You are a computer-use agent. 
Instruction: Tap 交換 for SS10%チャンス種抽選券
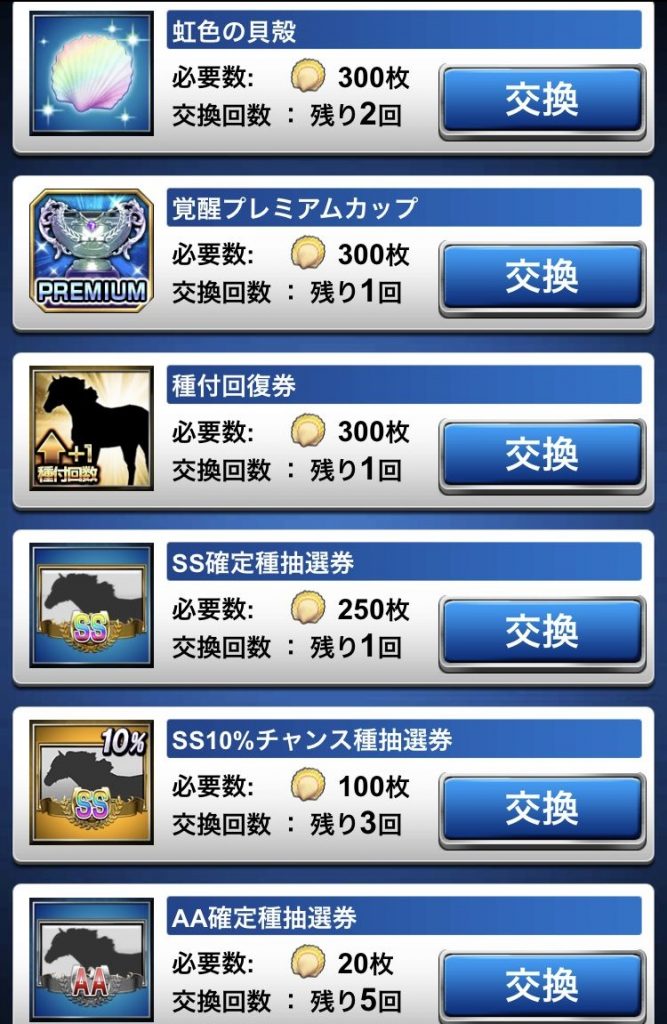(542, 808)
